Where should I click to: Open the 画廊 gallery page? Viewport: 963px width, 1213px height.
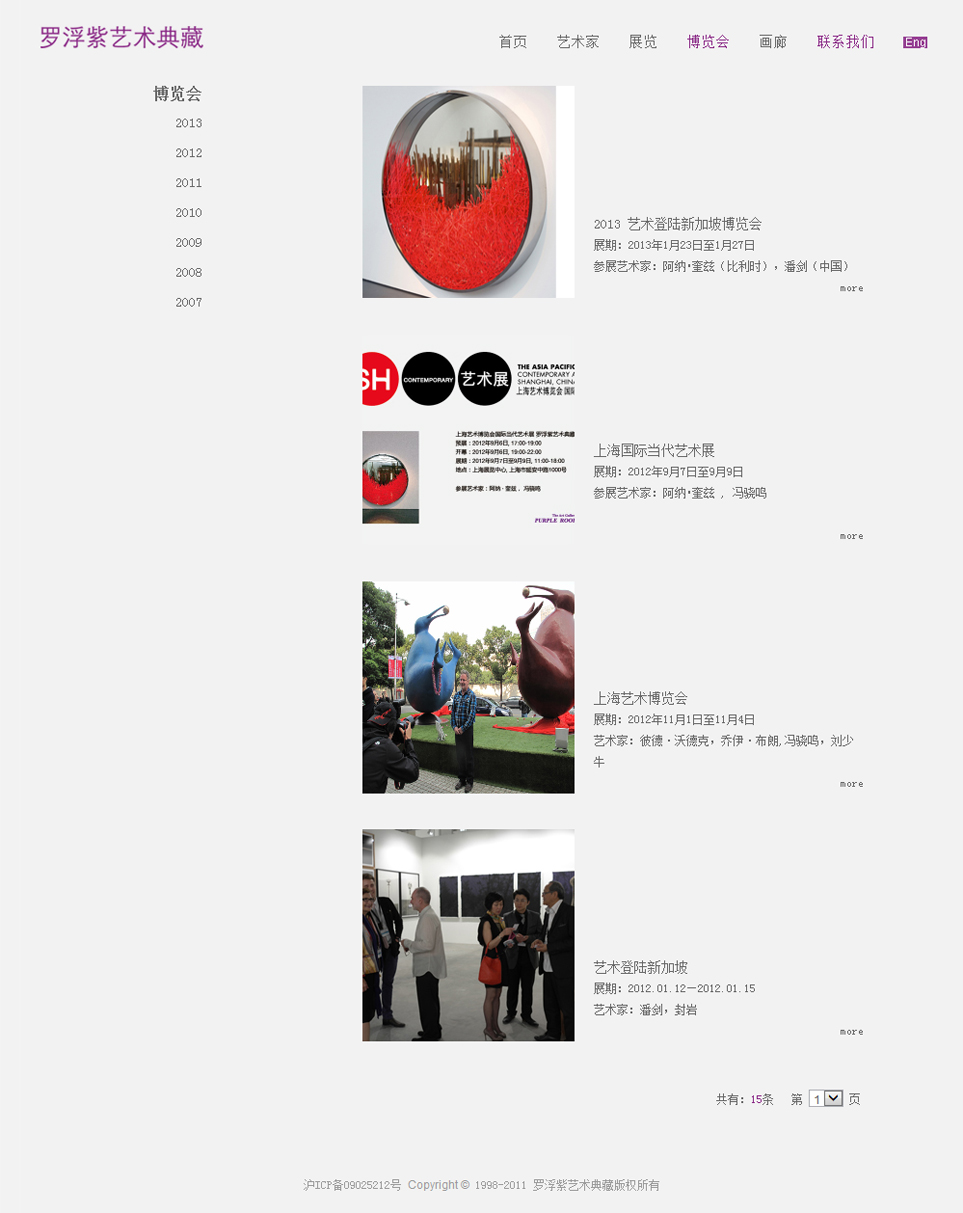point(772,42)
